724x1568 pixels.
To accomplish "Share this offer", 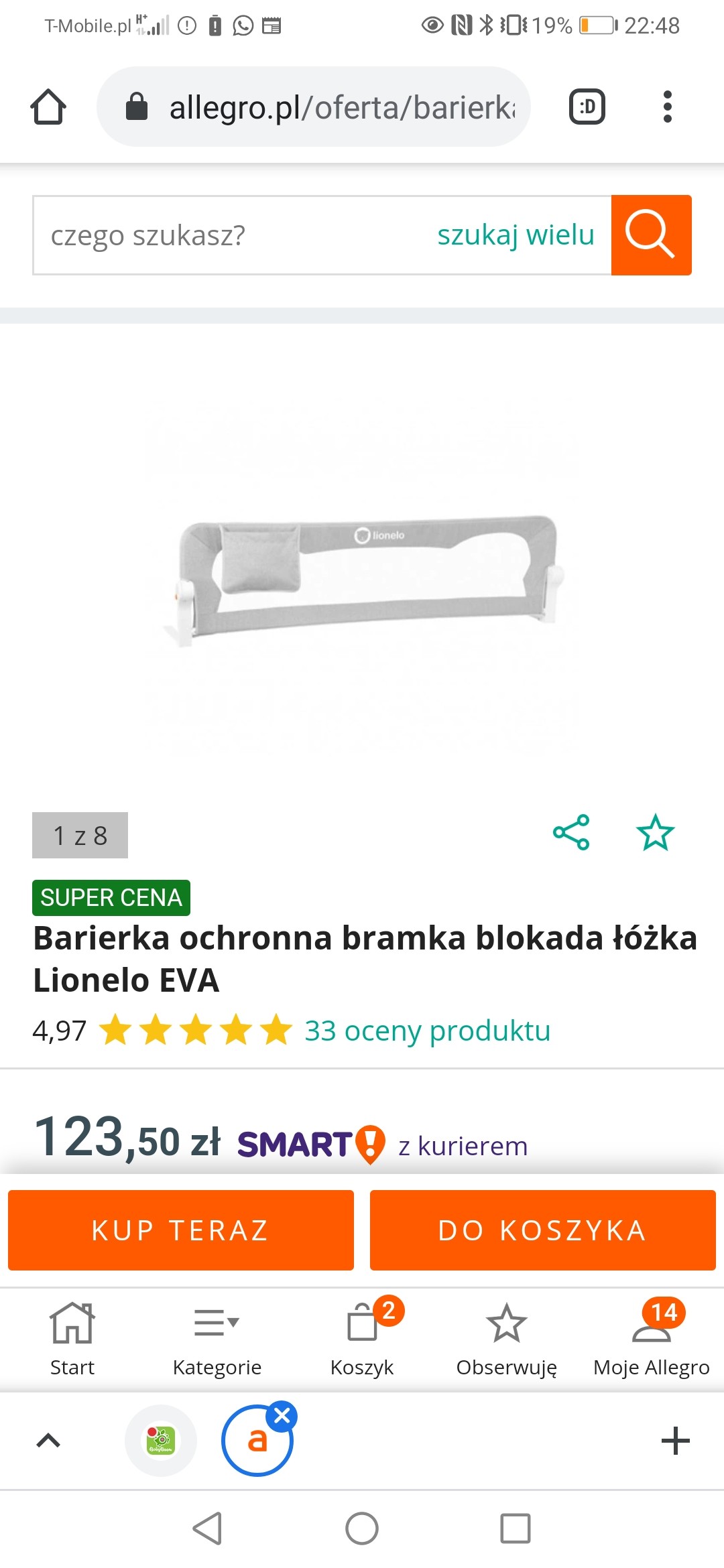I will pos(571,833).
